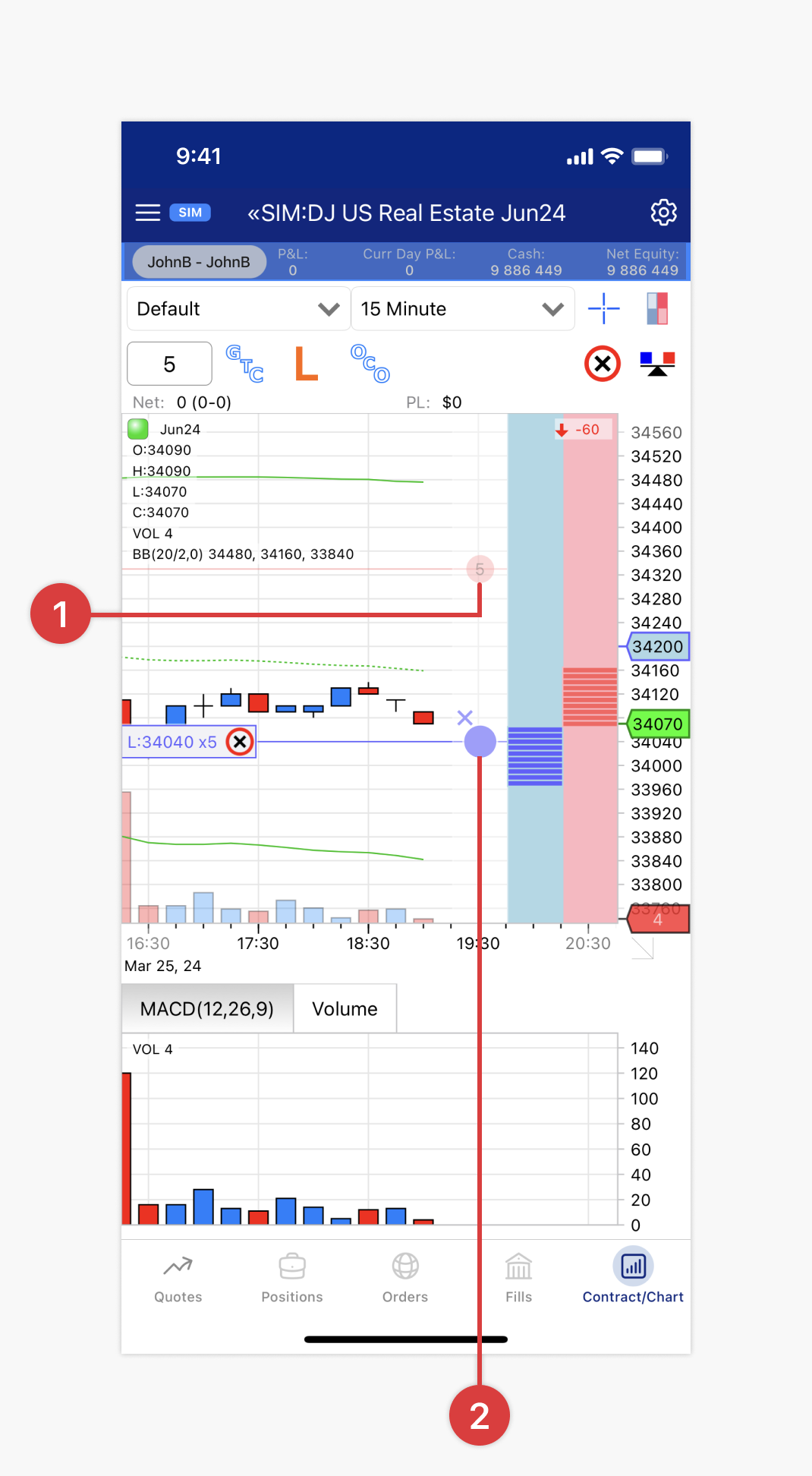Switch chart indicator to Volume
This screenshot has height=1476, width=812.
tap(345, 1008)
